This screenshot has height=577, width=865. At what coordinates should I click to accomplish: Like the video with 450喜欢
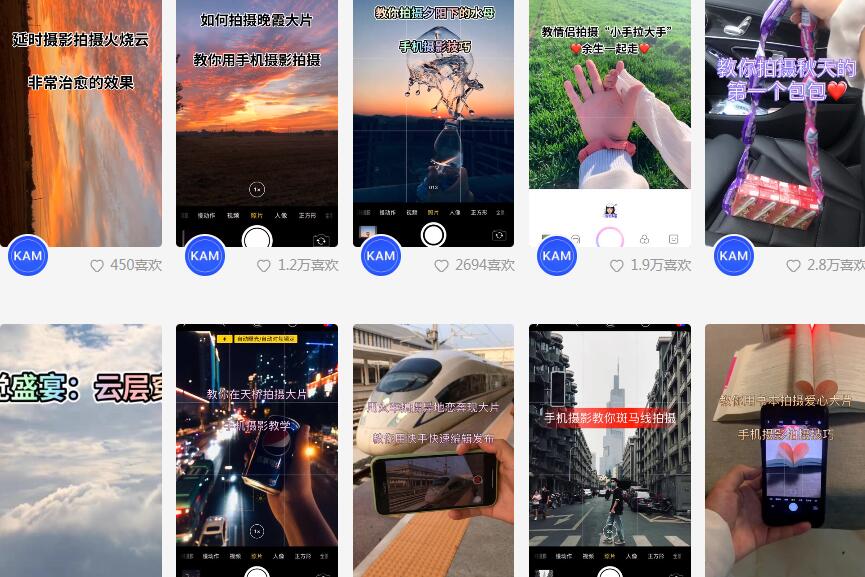click(97, 266)
